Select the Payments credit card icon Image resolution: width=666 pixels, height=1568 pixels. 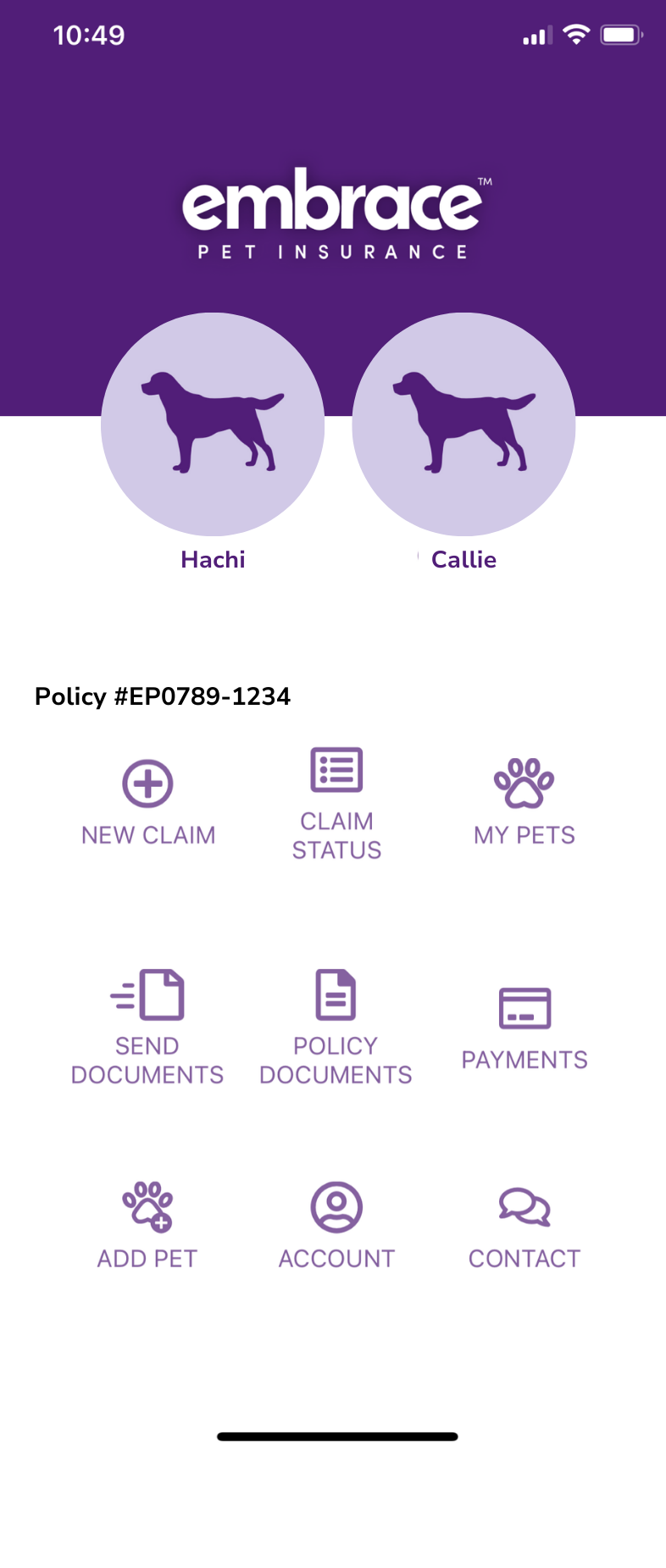click(524, 1008)
